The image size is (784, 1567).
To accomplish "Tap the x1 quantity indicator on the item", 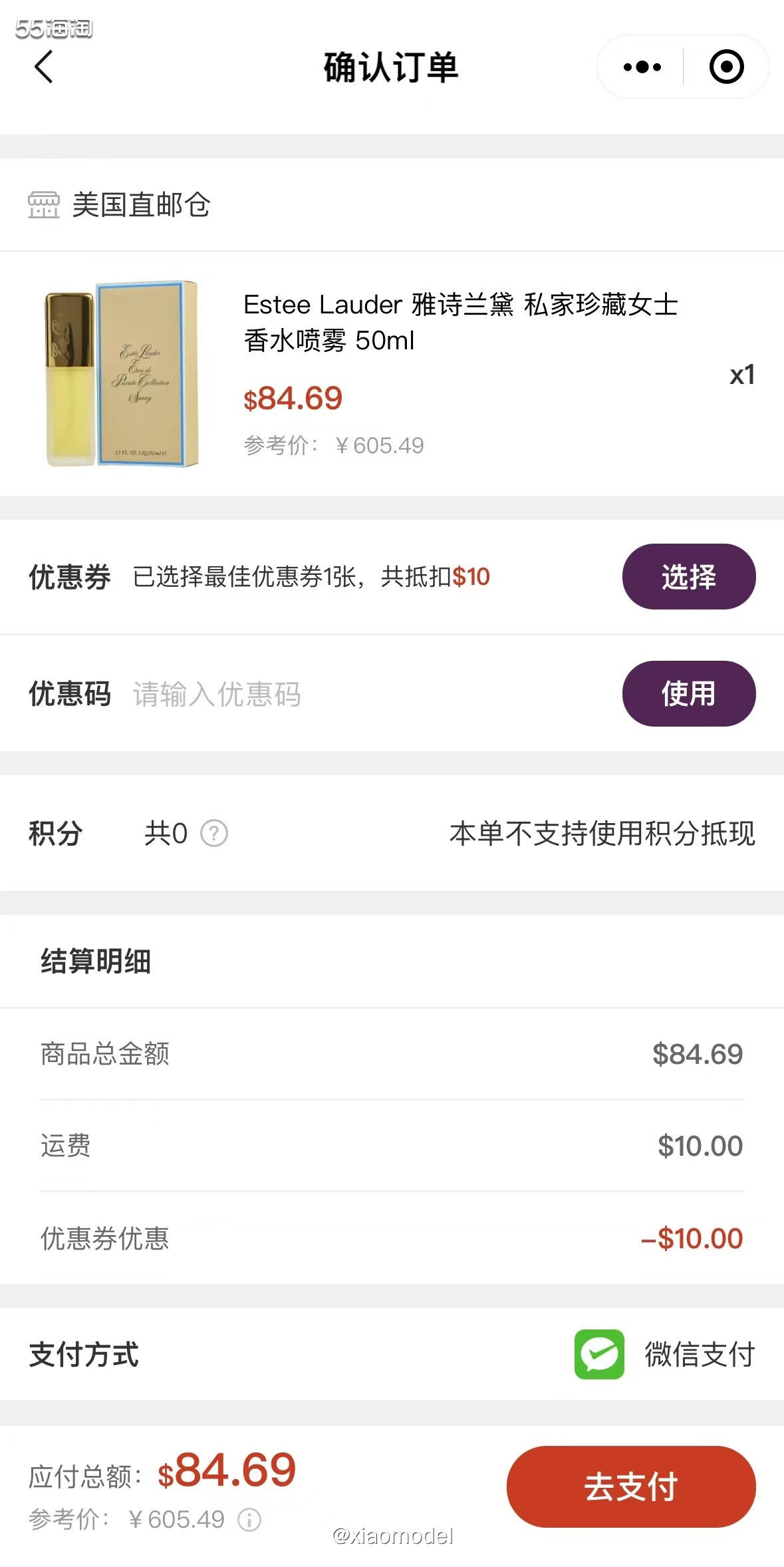I will pyautogui.click(x=741, y=376).
